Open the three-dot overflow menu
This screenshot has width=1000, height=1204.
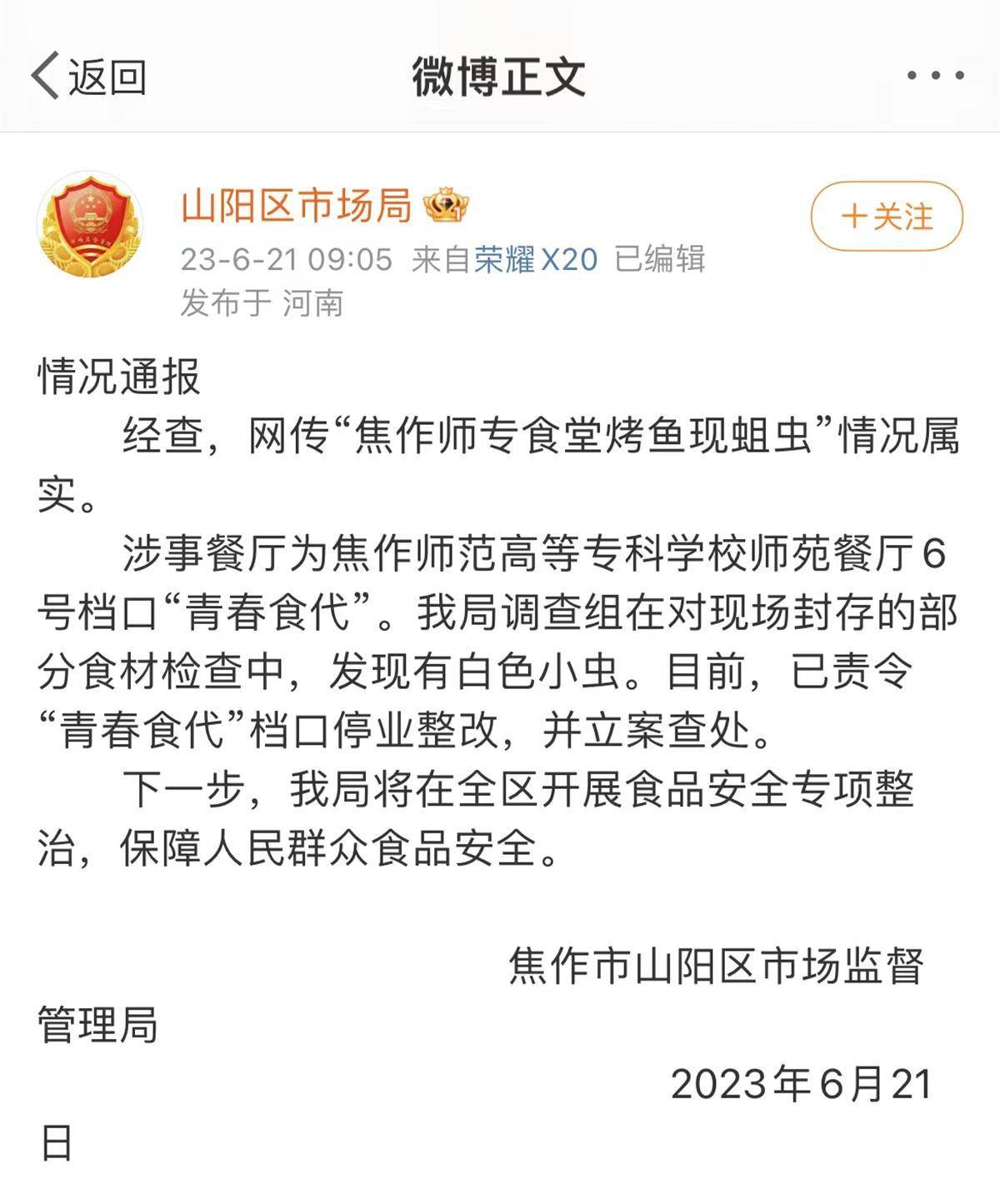click(x=935, y=76)
